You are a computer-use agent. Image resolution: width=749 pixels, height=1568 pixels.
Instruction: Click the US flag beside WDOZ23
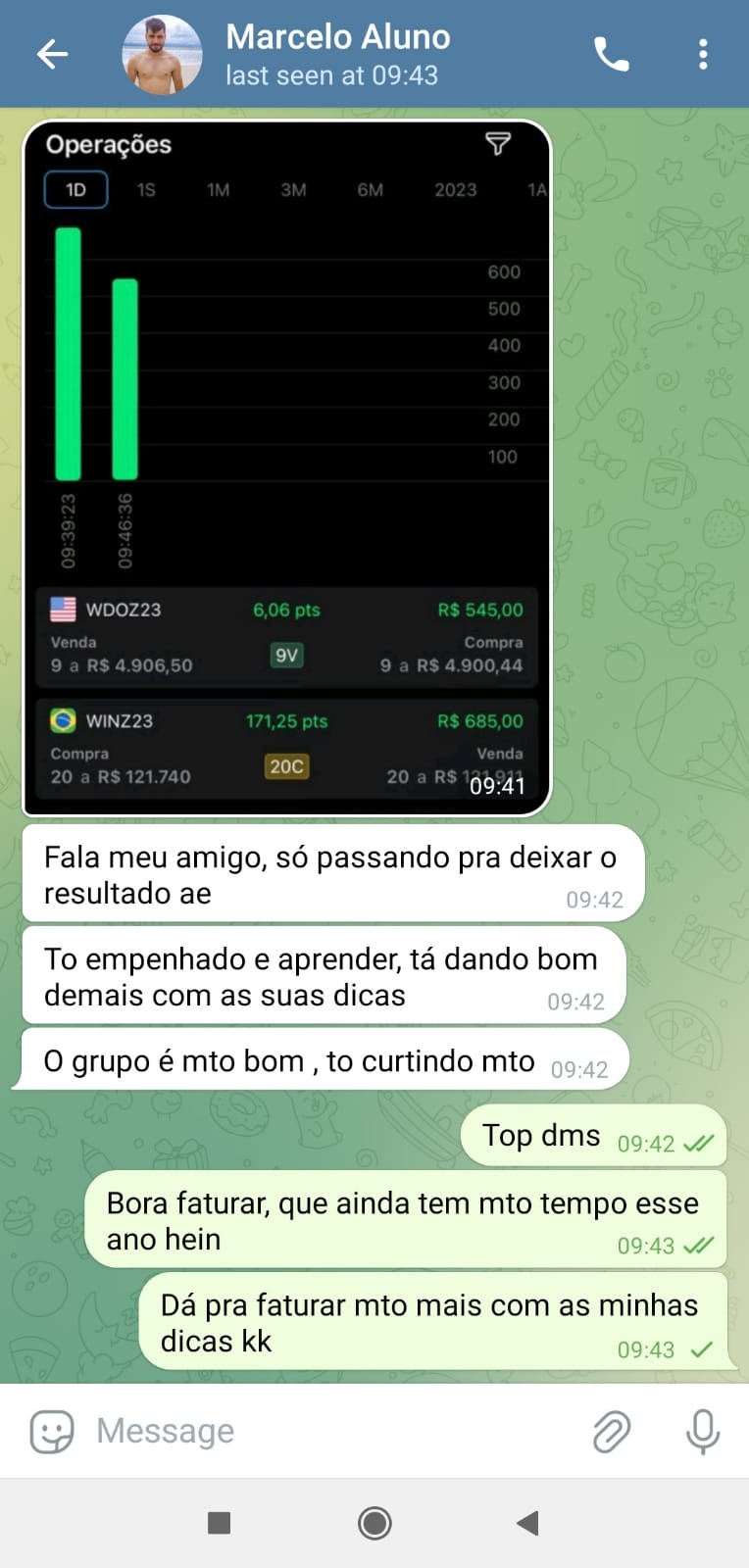point(63,610)
